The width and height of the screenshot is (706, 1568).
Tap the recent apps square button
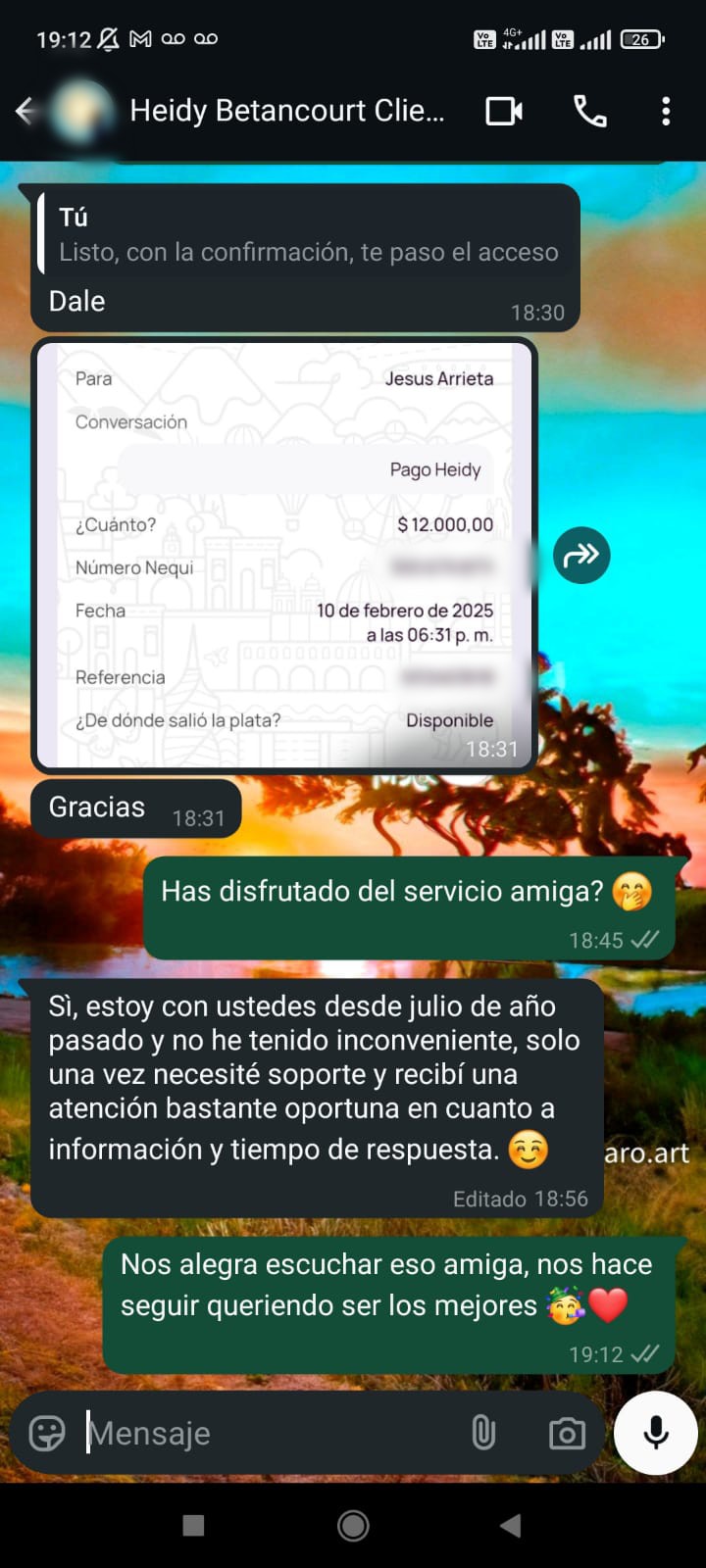[x=192, y=1525]
